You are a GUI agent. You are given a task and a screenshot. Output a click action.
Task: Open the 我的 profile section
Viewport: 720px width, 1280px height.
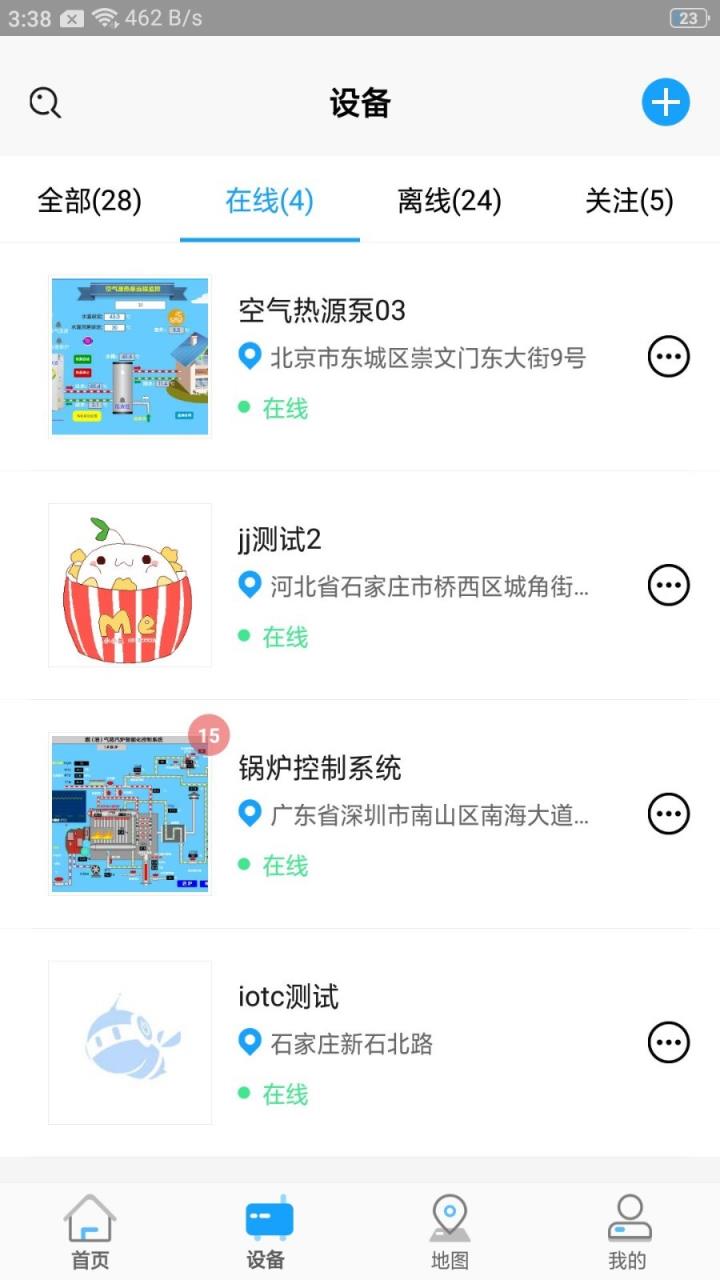point(630,1230)
